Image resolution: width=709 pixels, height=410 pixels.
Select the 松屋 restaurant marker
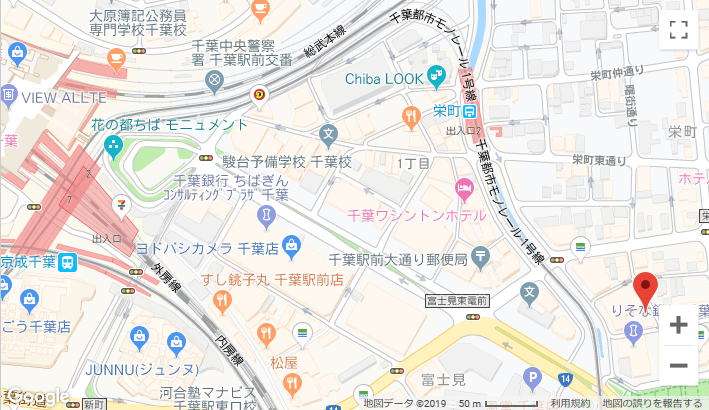(x=266, y=333)
